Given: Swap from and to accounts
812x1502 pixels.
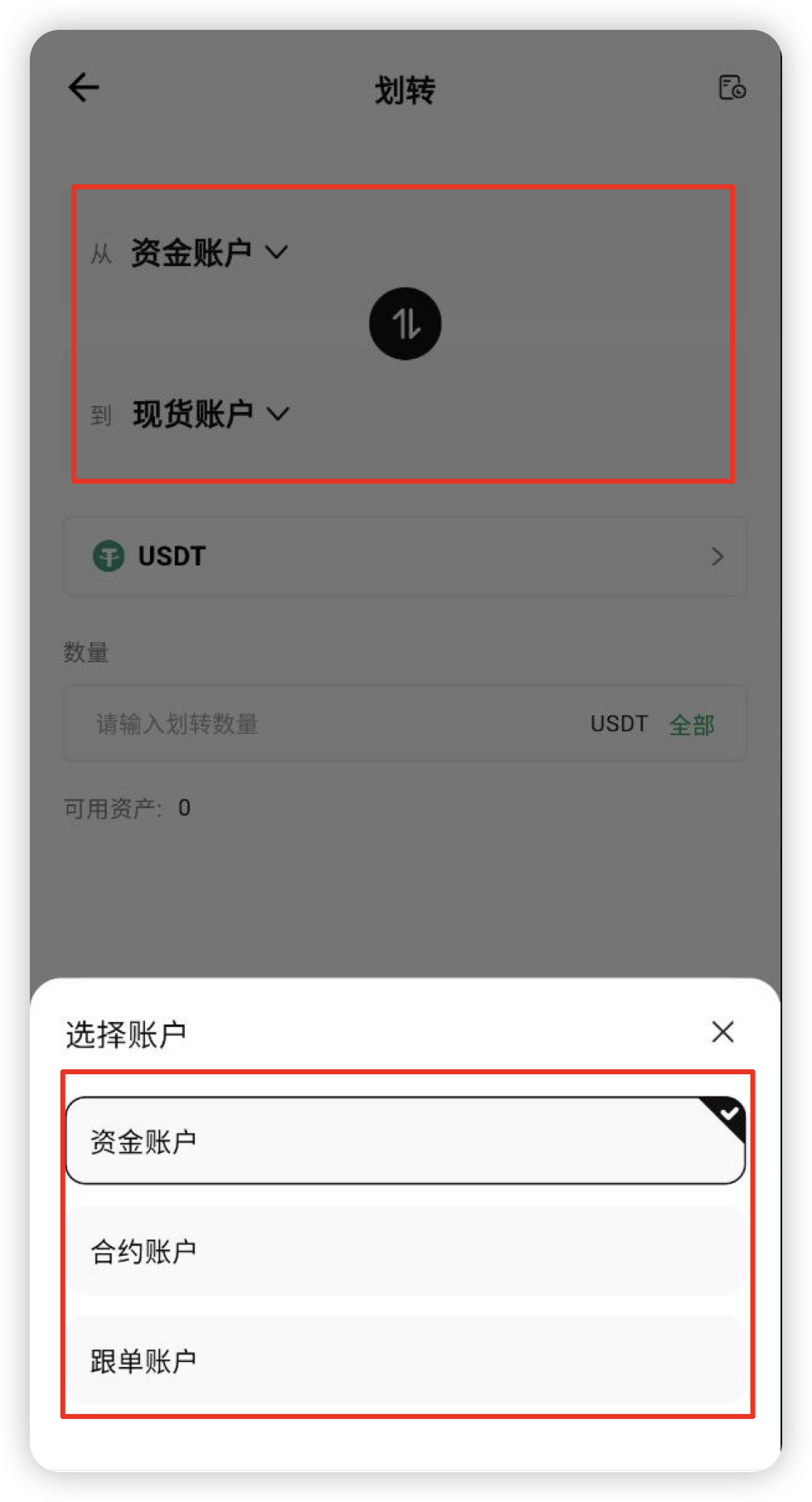Looking at the screenshot, I should point(405,323).
